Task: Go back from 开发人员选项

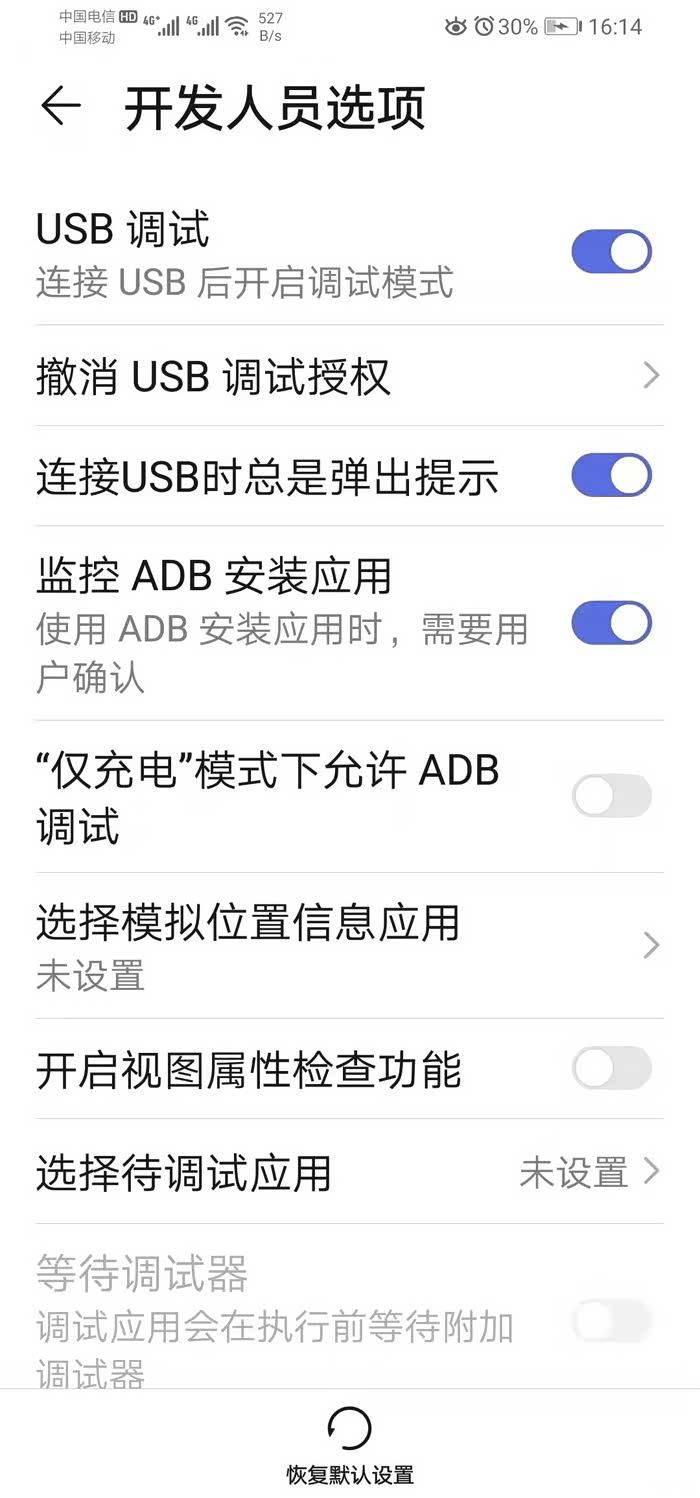Action: (61, 107)
